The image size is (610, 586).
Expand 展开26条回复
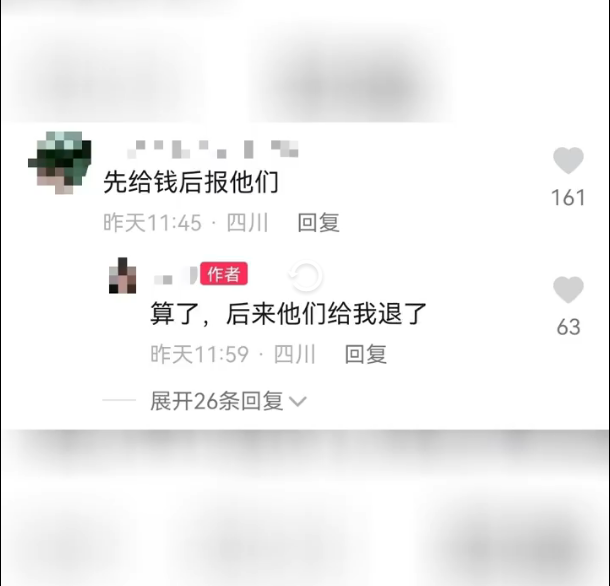click(228, 401)
